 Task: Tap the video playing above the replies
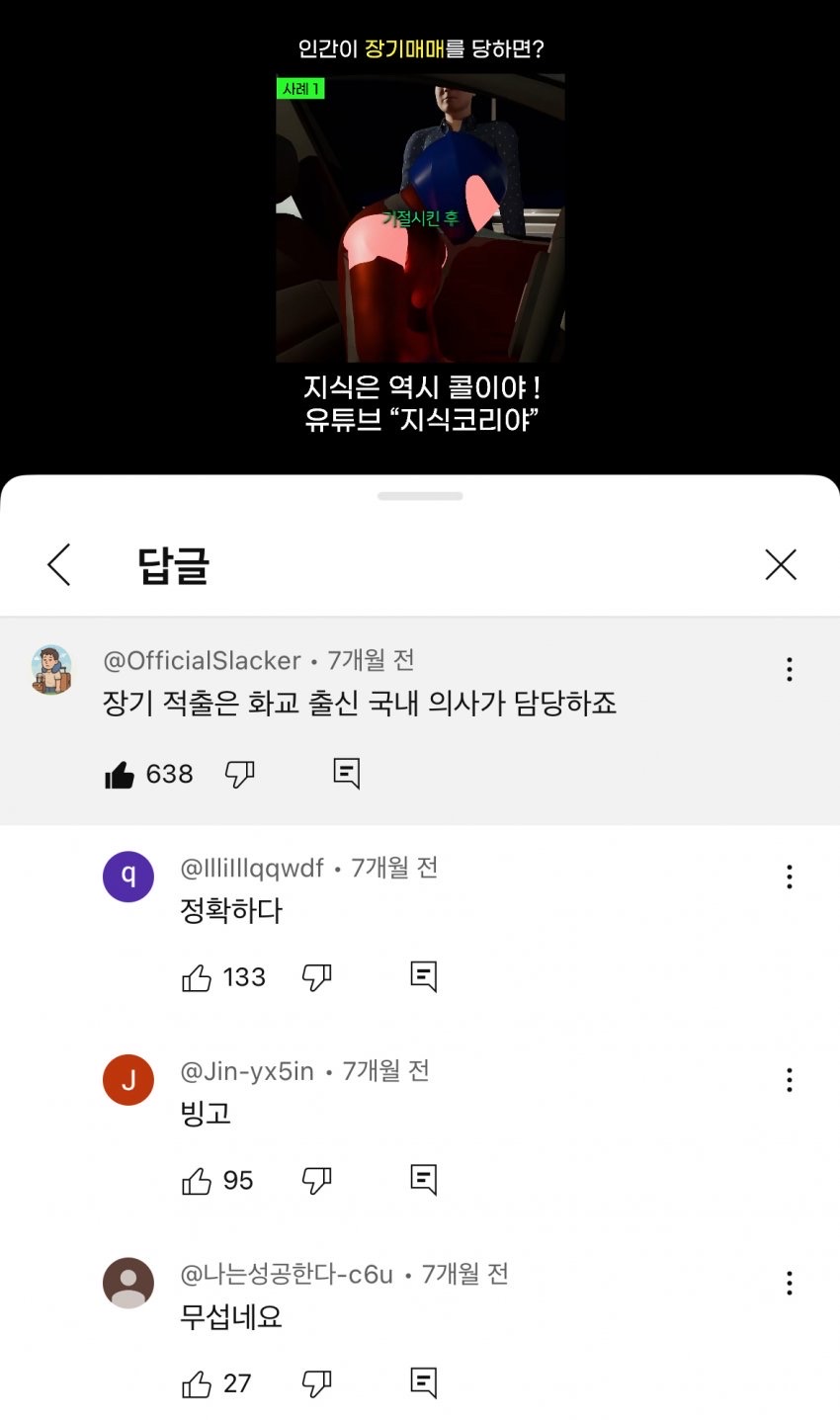(x=420, y=217)
